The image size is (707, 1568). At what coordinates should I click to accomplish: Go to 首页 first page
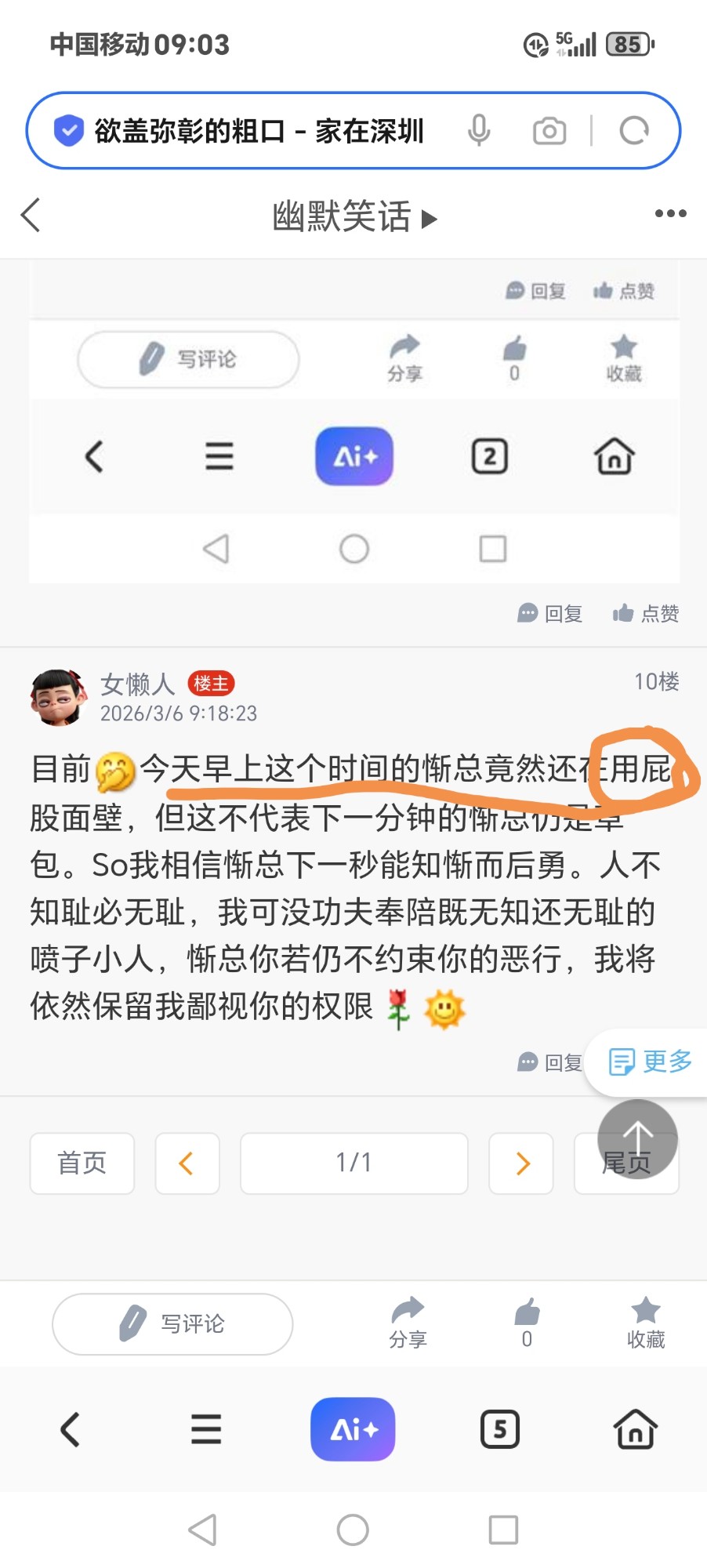82,1163
